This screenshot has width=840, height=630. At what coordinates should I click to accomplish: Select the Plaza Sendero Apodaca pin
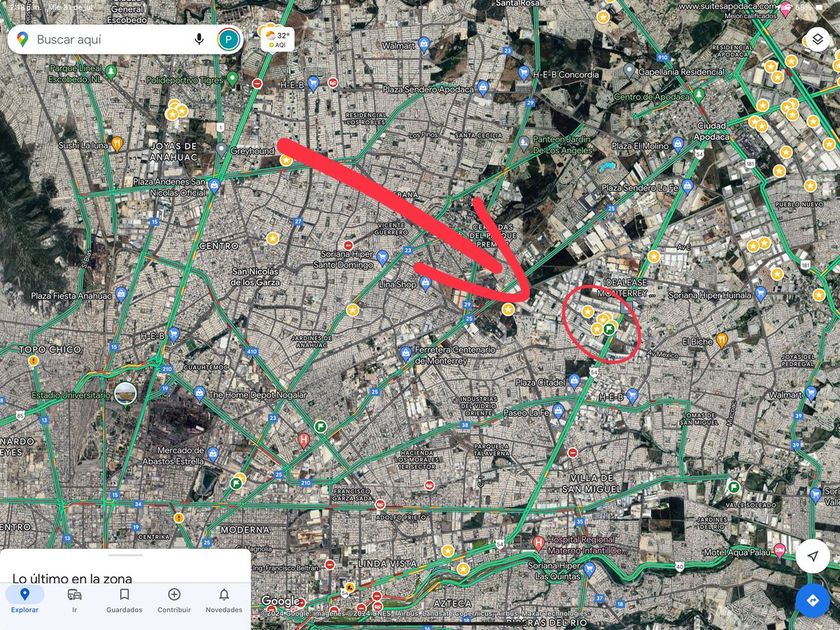(483, 87)
